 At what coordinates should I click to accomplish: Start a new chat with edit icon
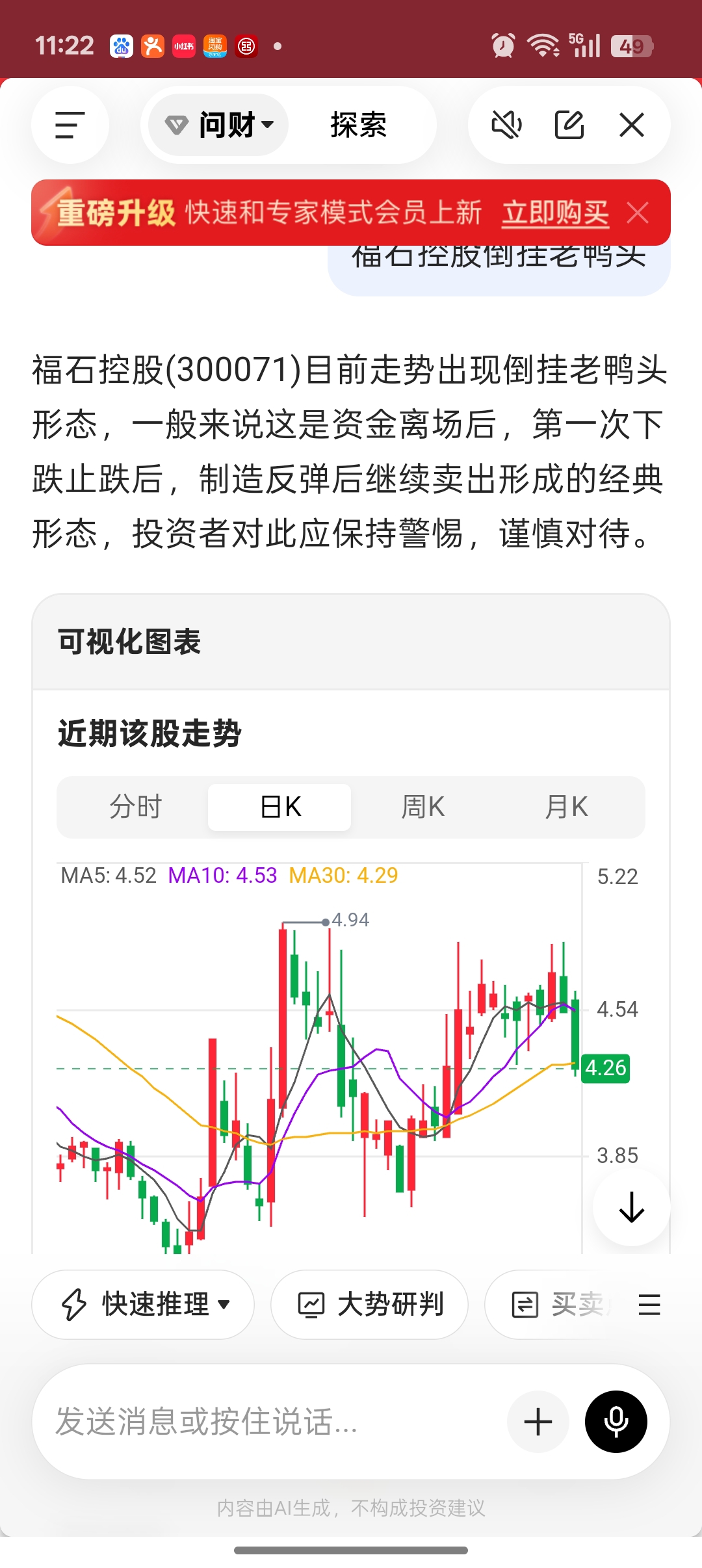pos(569,125)
